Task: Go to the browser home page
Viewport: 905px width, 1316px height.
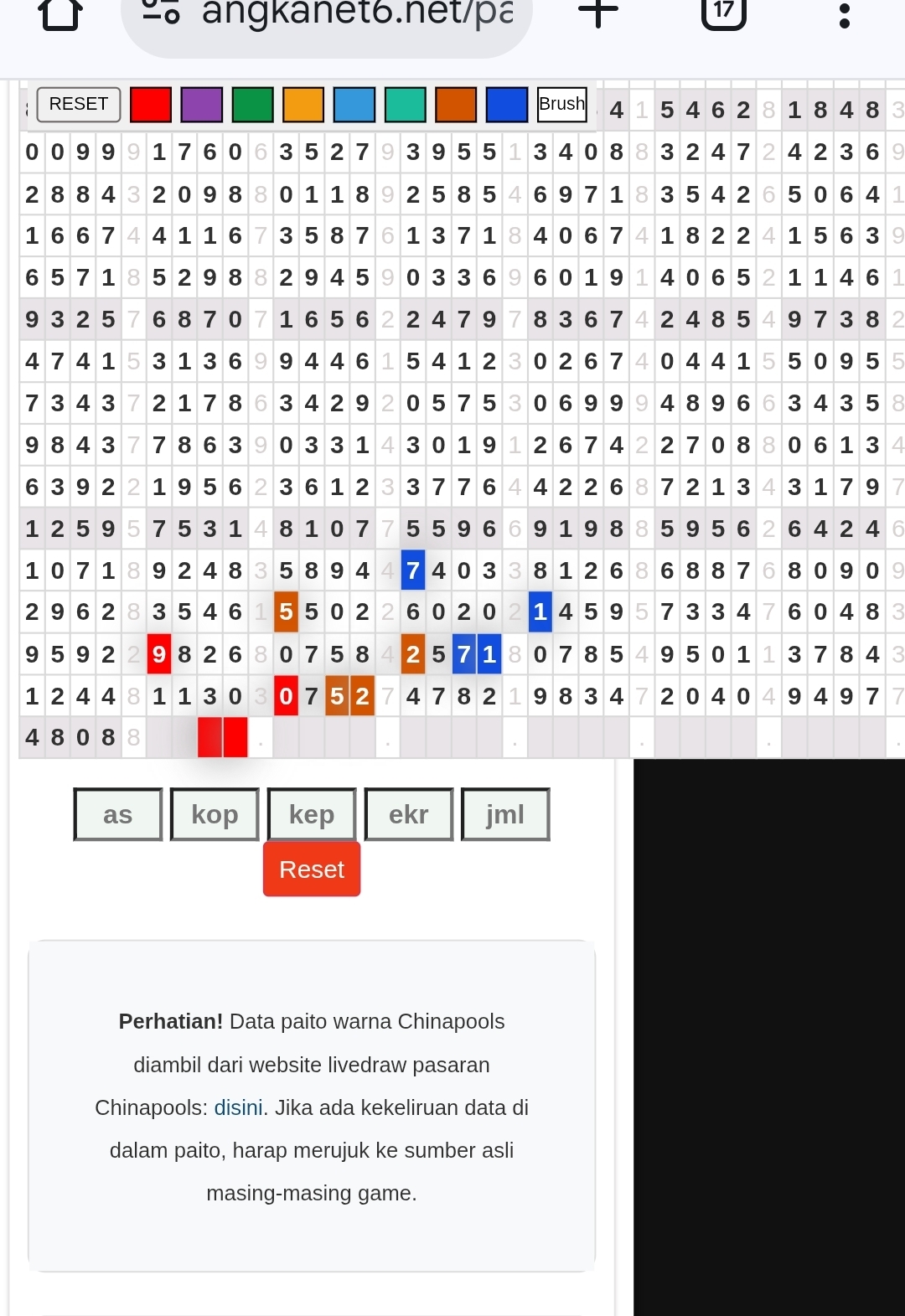Action: point(60,13)
